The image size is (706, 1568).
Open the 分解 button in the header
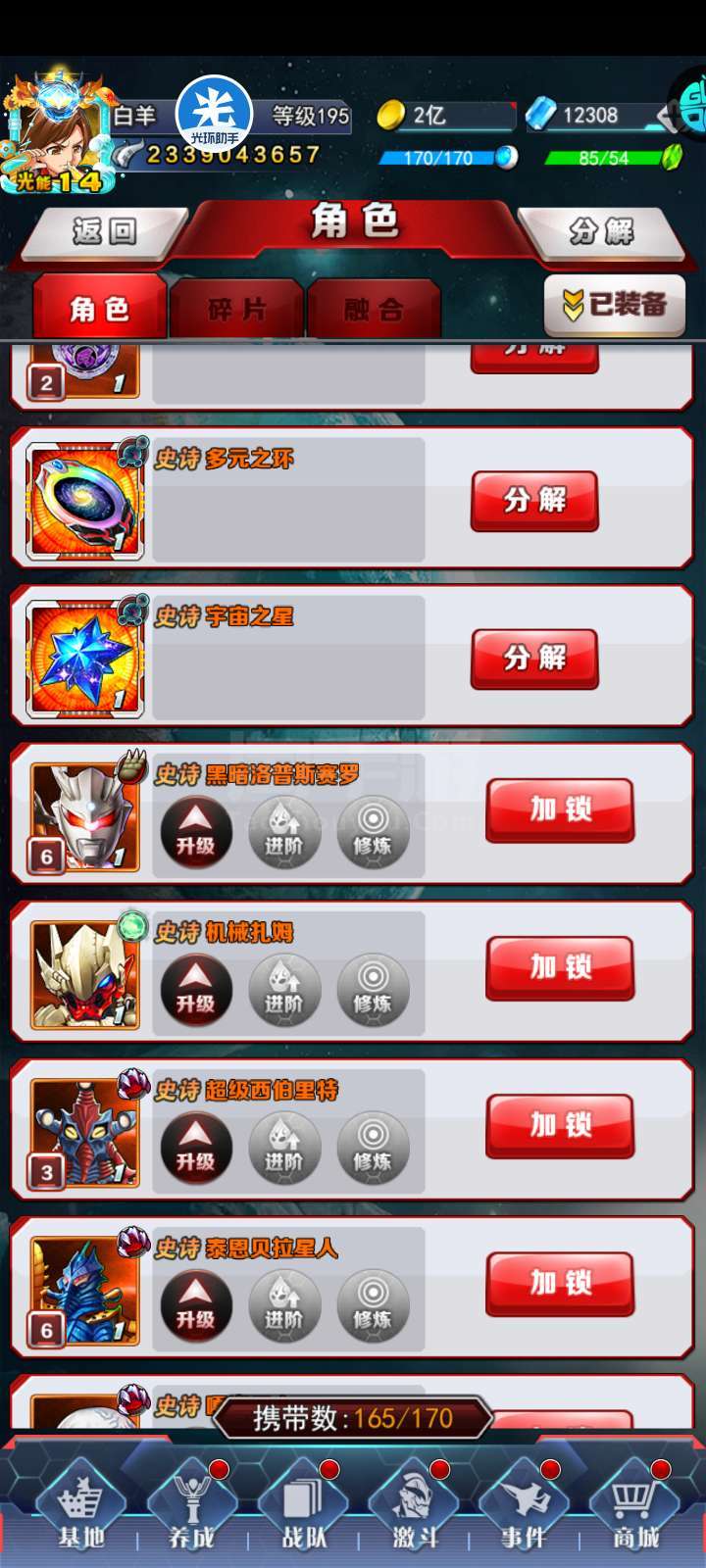pos(601,232)
